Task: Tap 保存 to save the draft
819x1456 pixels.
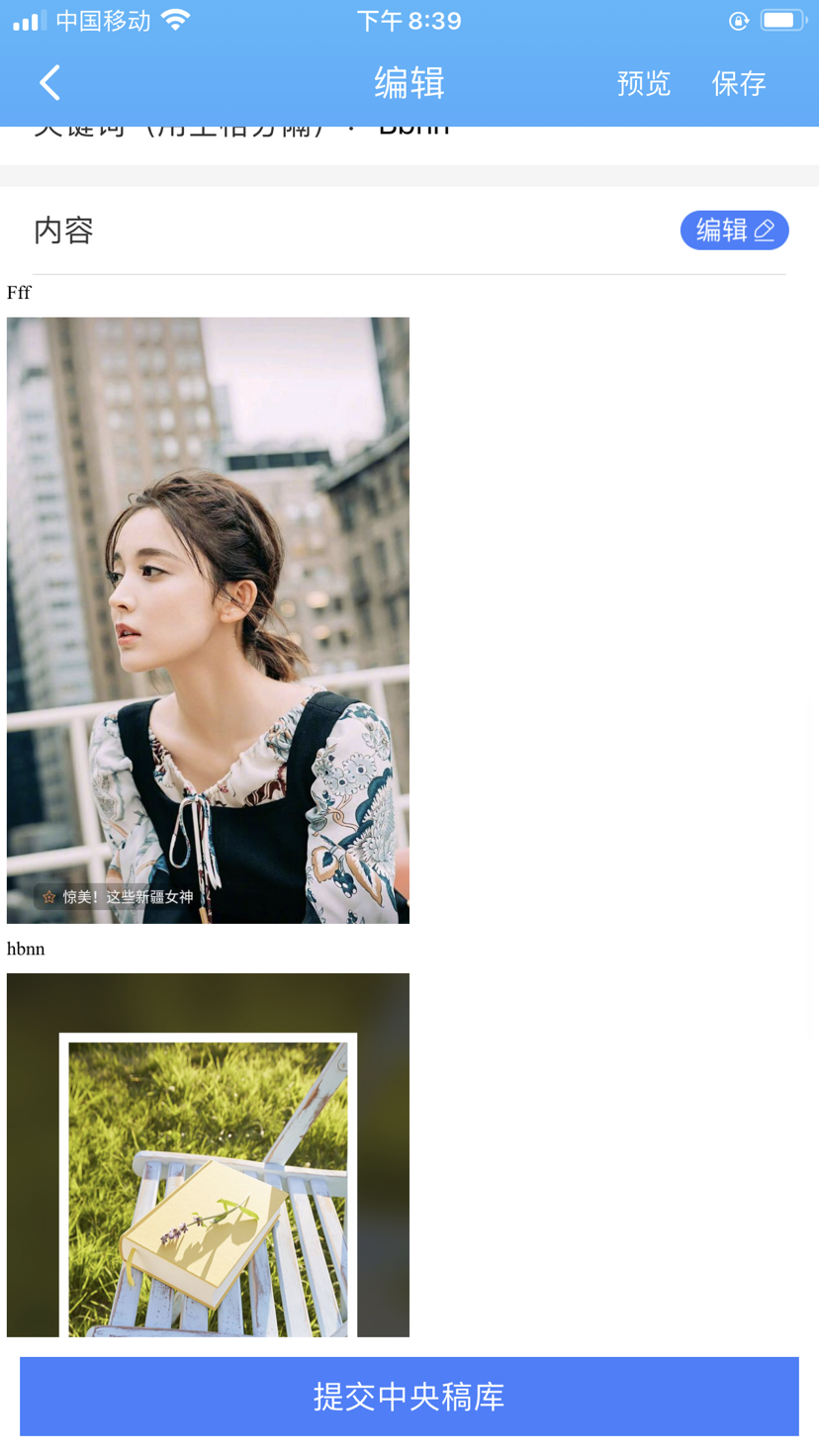Action: coord(739,83)
